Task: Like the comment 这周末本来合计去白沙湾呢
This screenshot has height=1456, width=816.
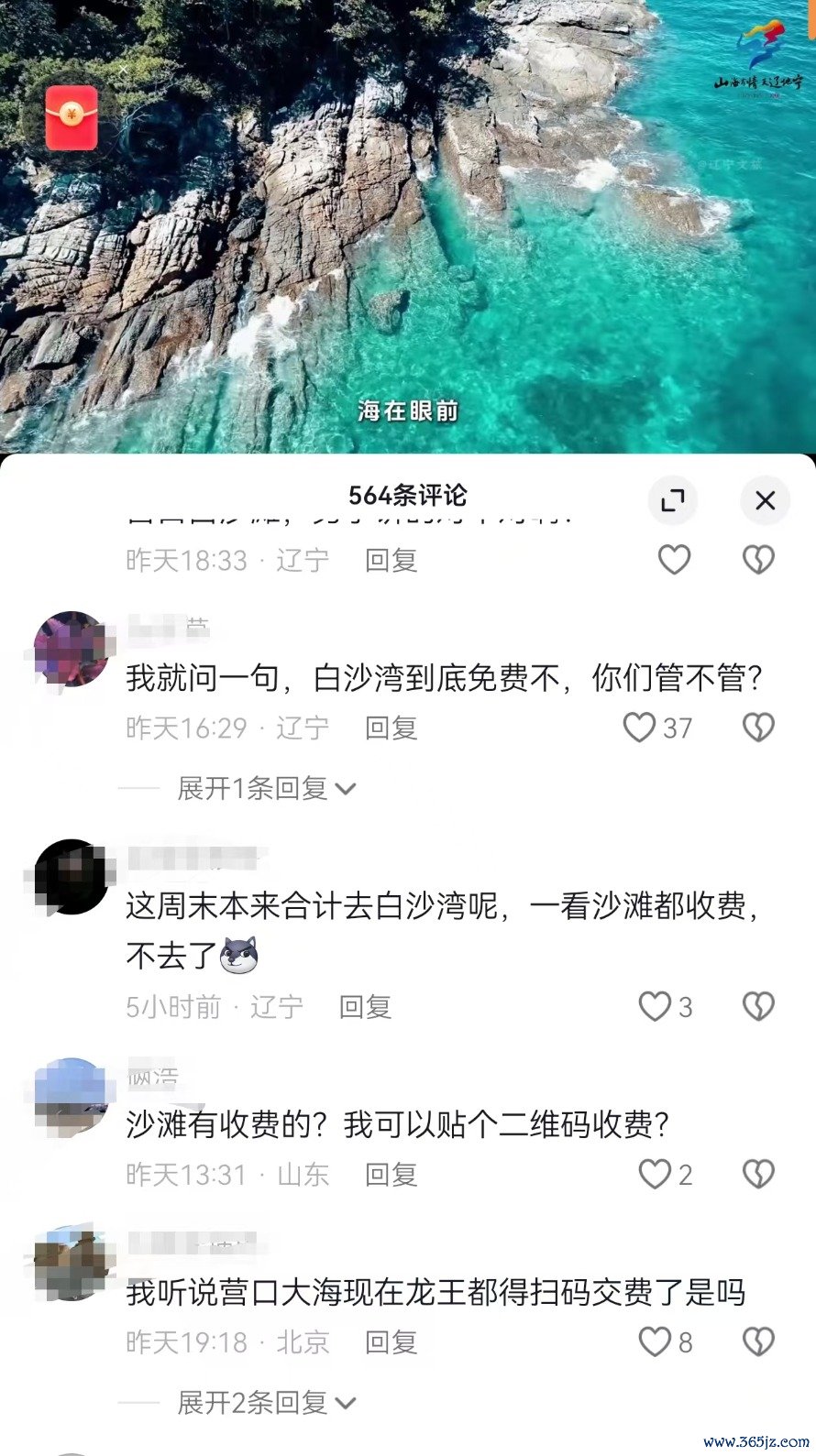Action: [x=655, y=1006]
